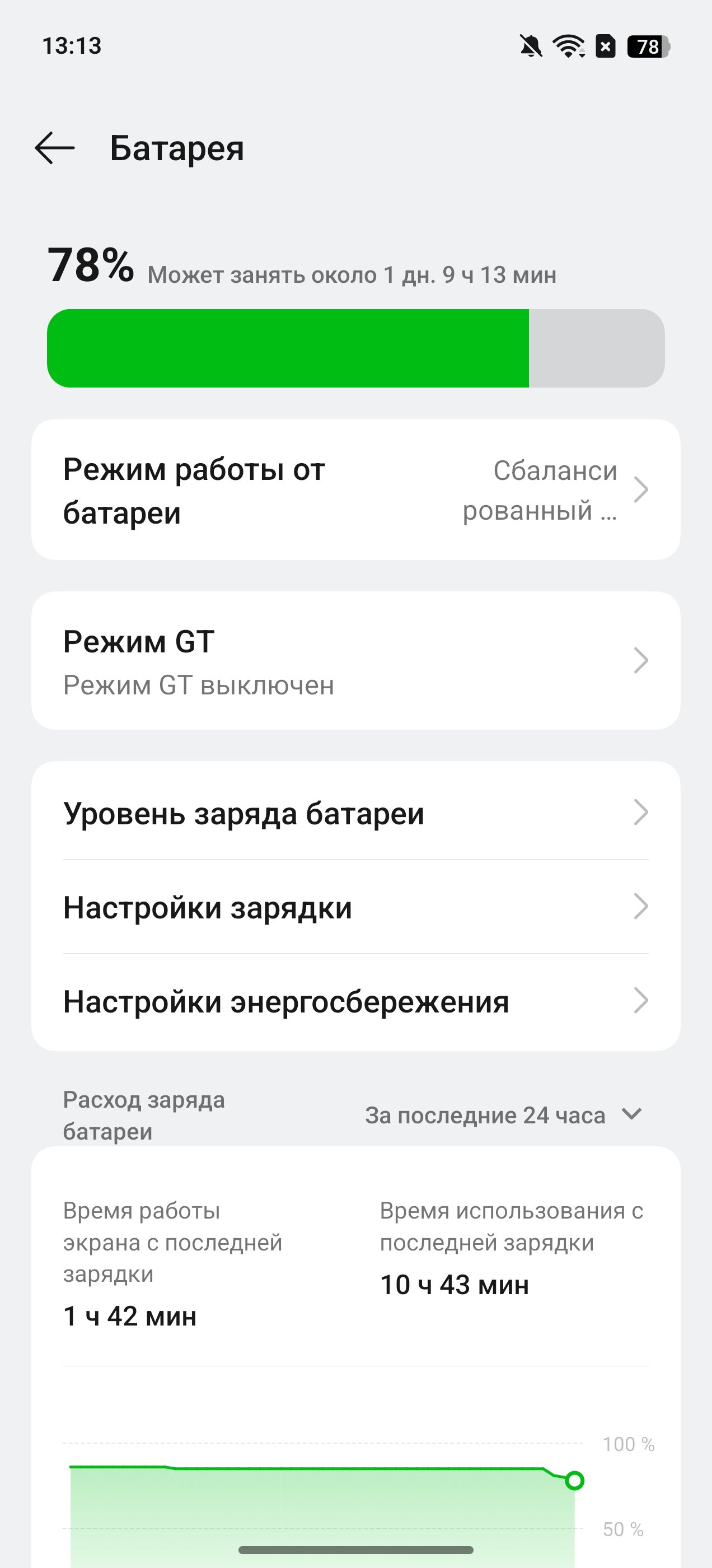712x1568 pixels.
Task: Open Настройки энергосбережения
Action: pos(356,1001)
